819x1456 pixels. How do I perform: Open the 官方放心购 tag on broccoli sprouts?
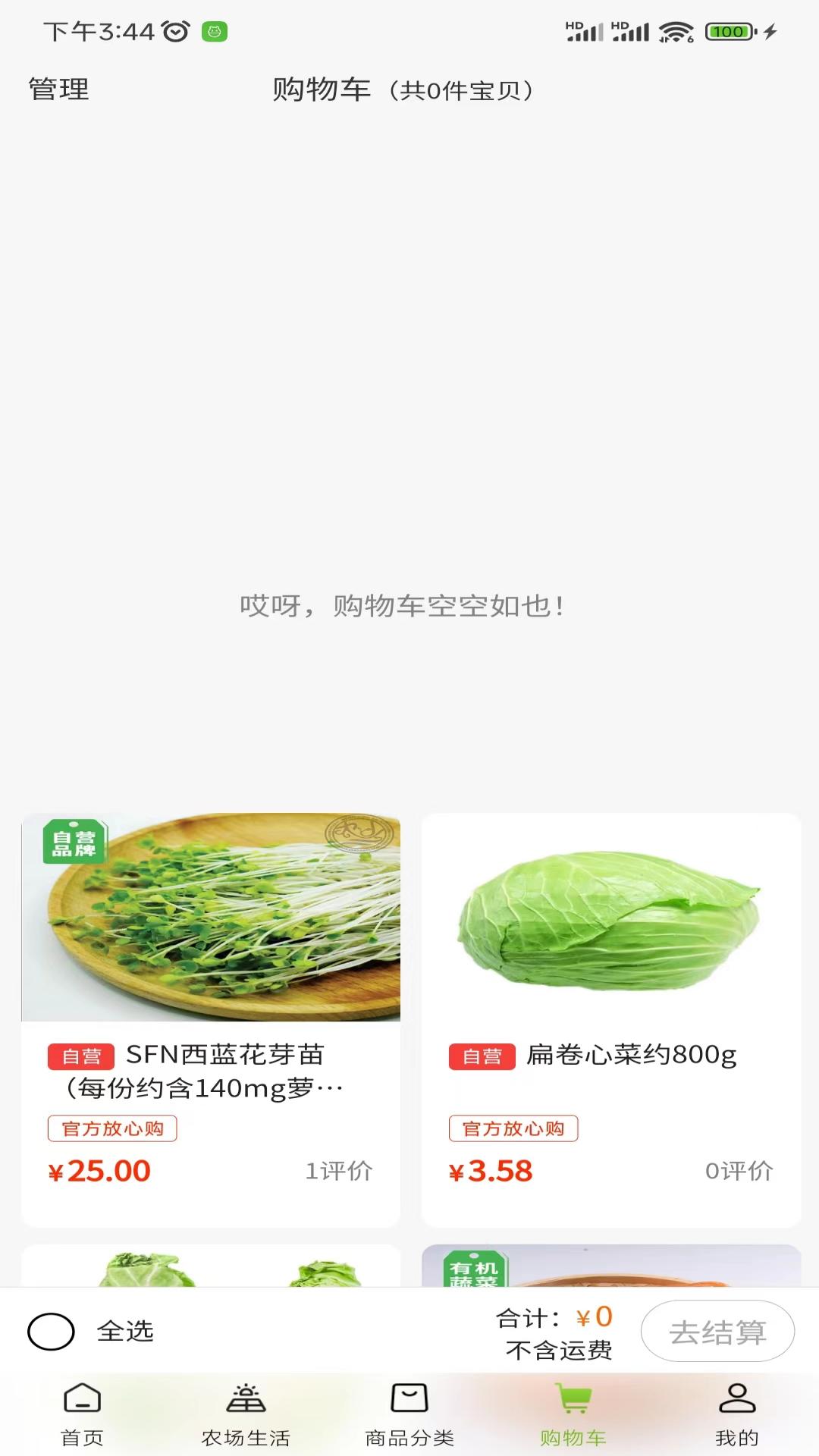pos(112,1128)
